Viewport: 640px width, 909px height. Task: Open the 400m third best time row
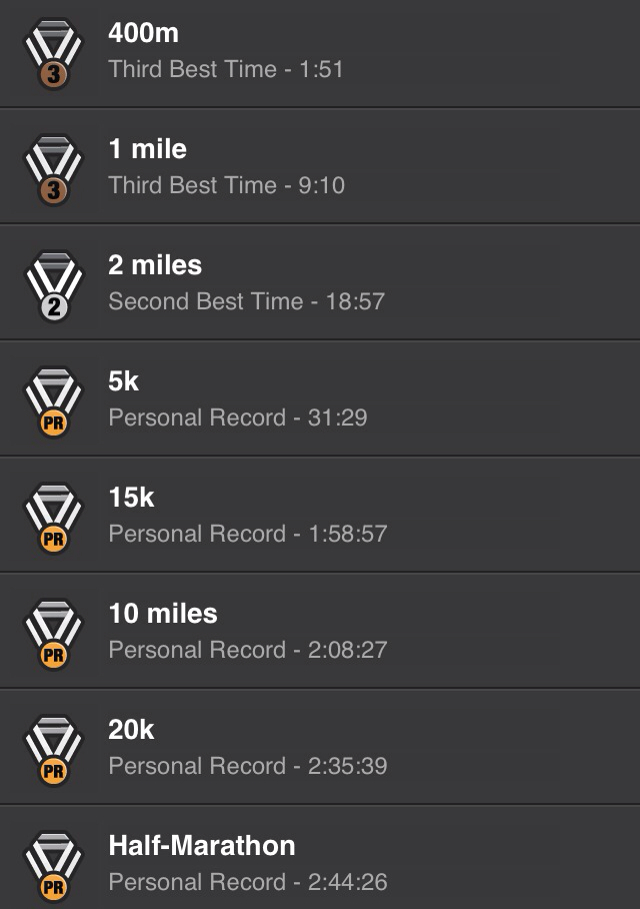(320, 51)
